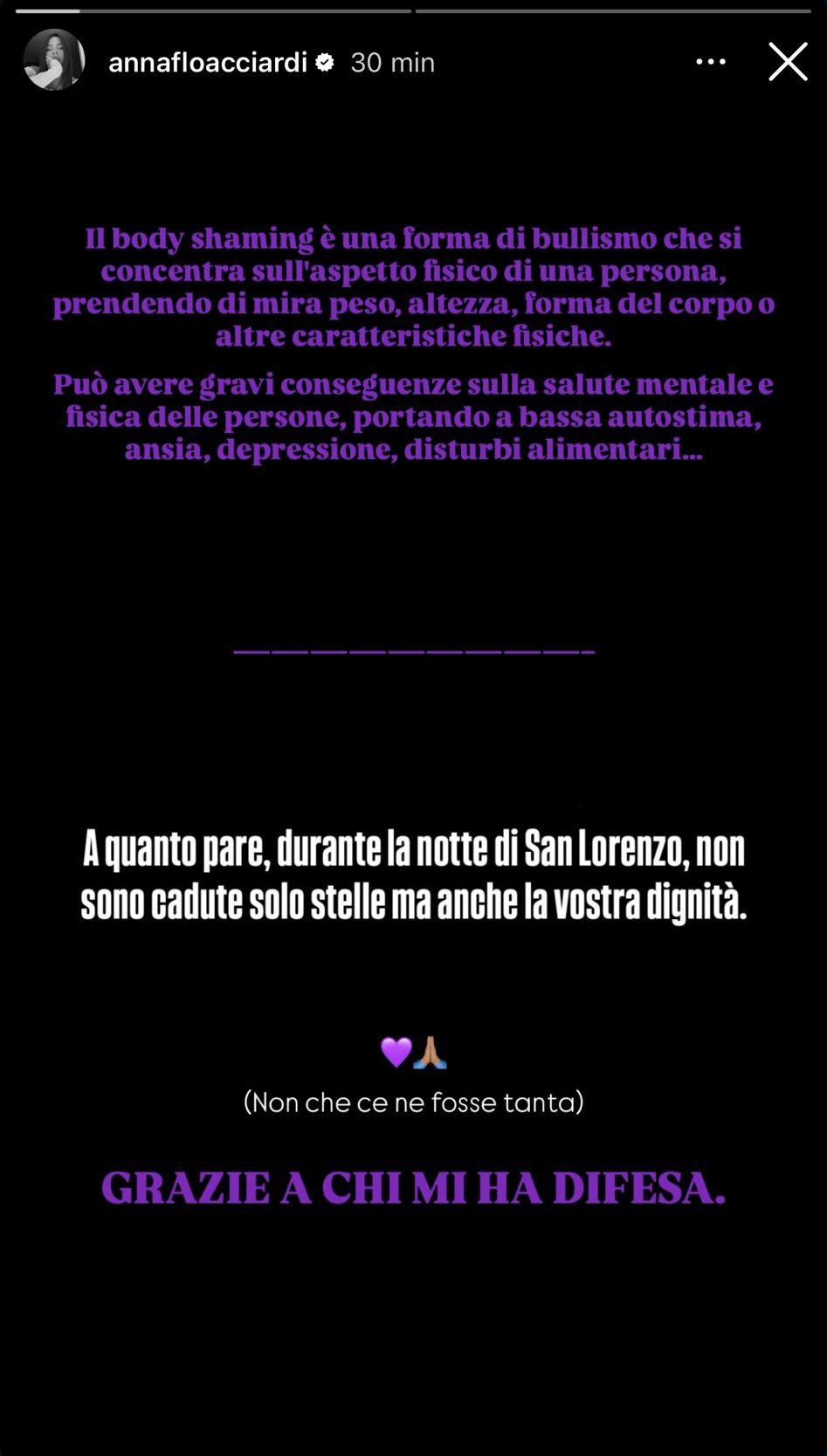The image size is (827, 1456).
Task: Tap the annafloacciardi username
Action: (x=208, y=62)
